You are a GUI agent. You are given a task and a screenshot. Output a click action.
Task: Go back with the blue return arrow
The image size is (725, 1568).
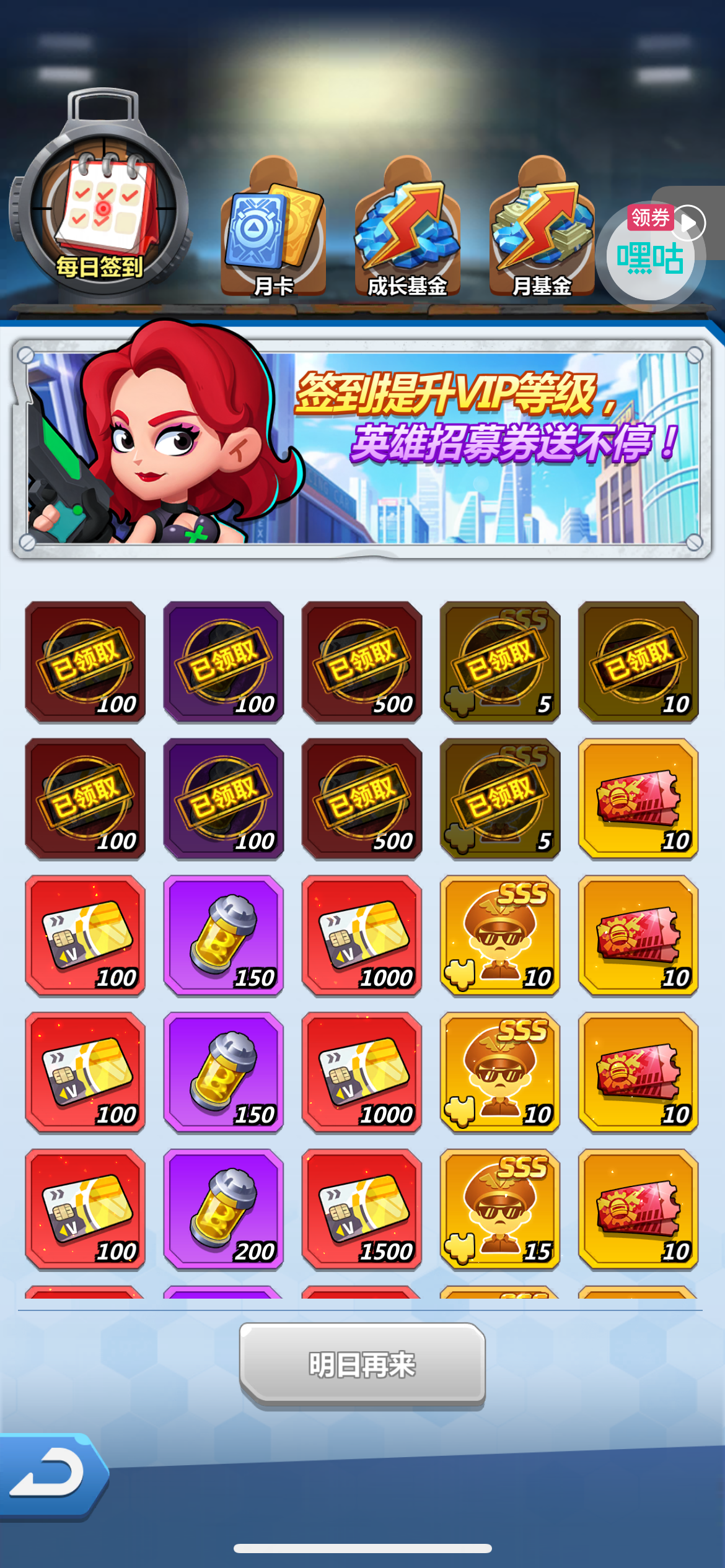(x=53, y=1475)
